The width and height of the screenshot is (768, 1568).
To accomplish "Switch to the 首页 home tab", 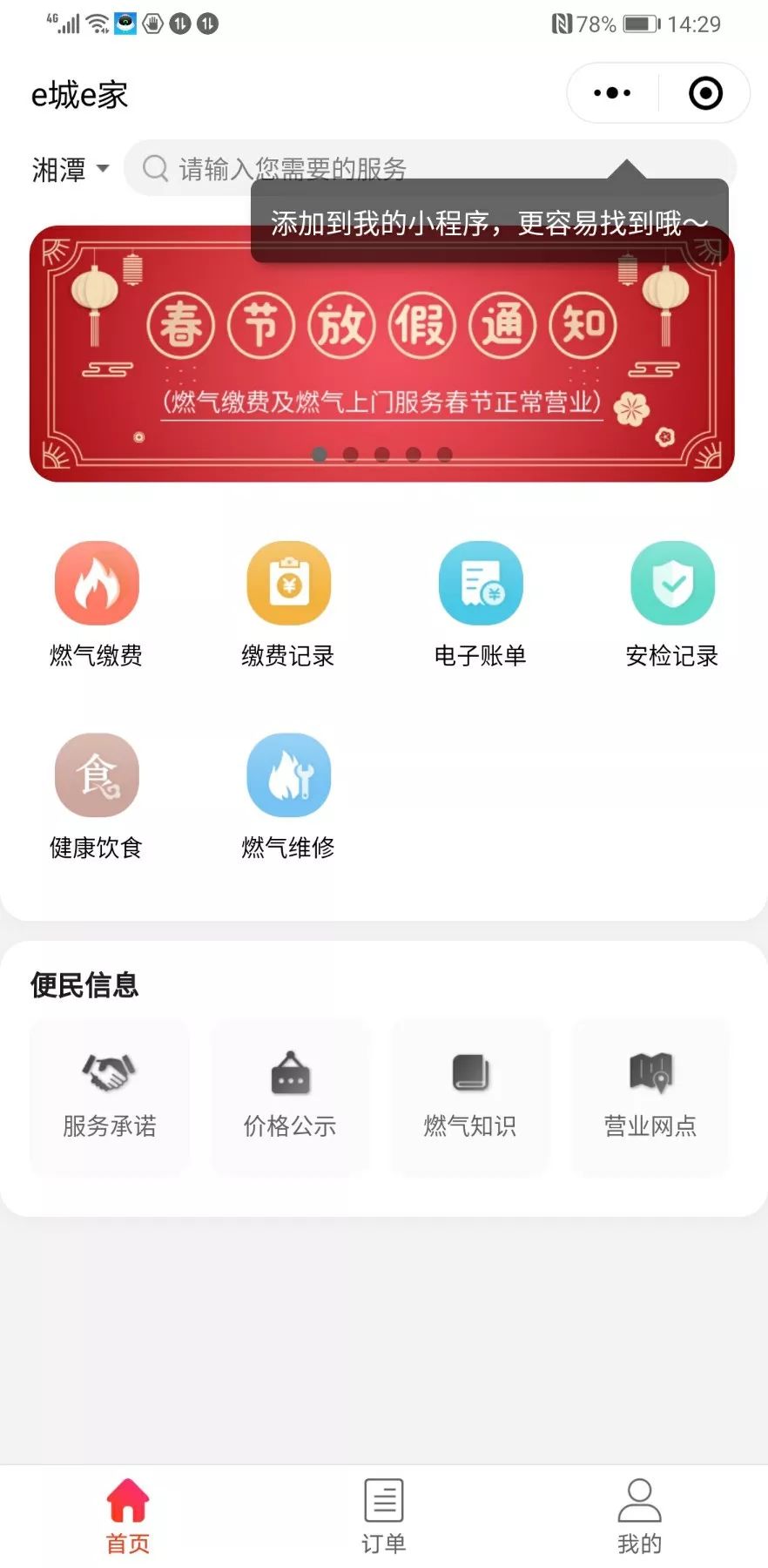I will (128, 1517).
